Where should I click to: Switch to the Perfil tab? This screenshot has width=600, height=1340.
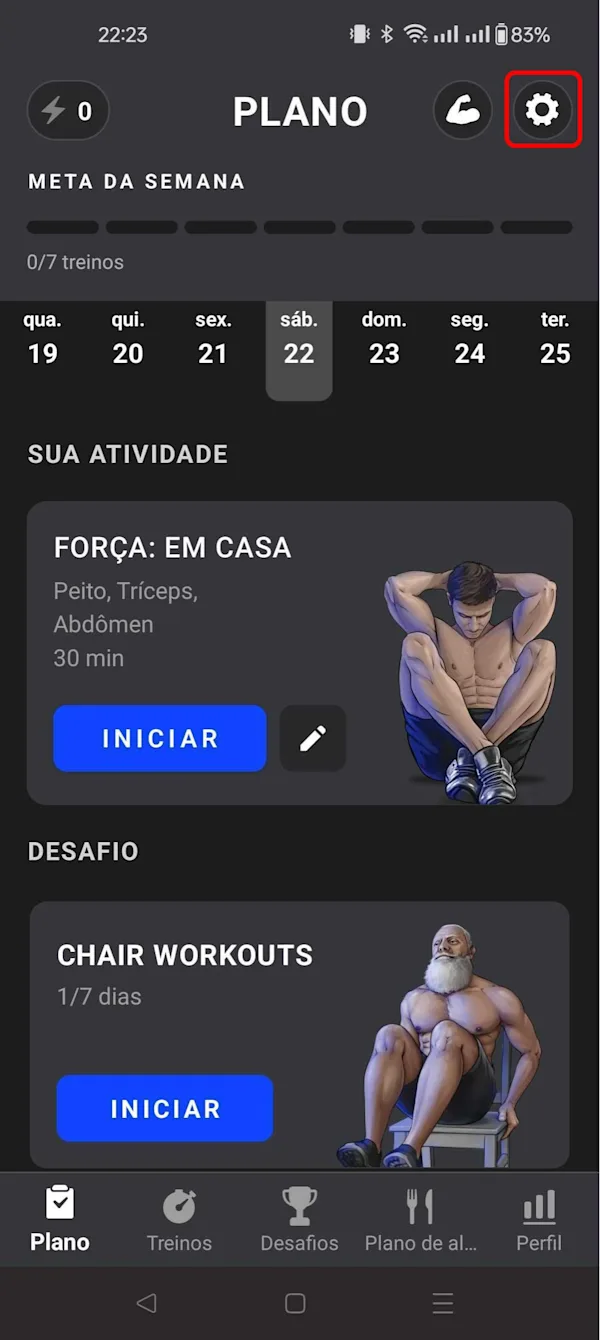point(539,1220)
